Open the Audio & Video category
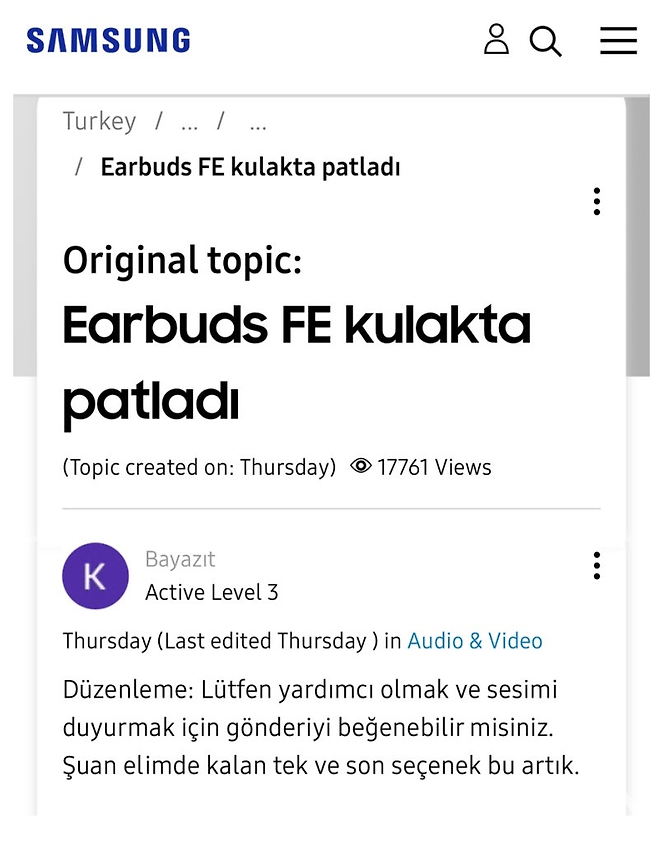The width and height of the screenshot is (658, 842). (475, 641)
